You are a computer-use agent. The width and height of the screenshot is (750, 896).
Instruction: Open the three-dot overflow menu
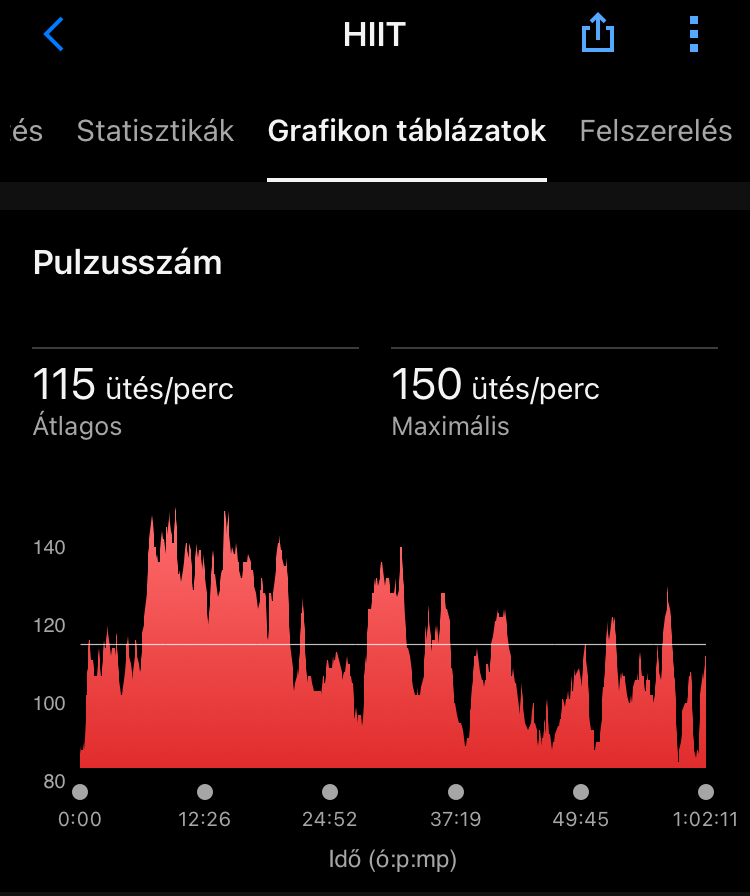click(x=694, y=35)
